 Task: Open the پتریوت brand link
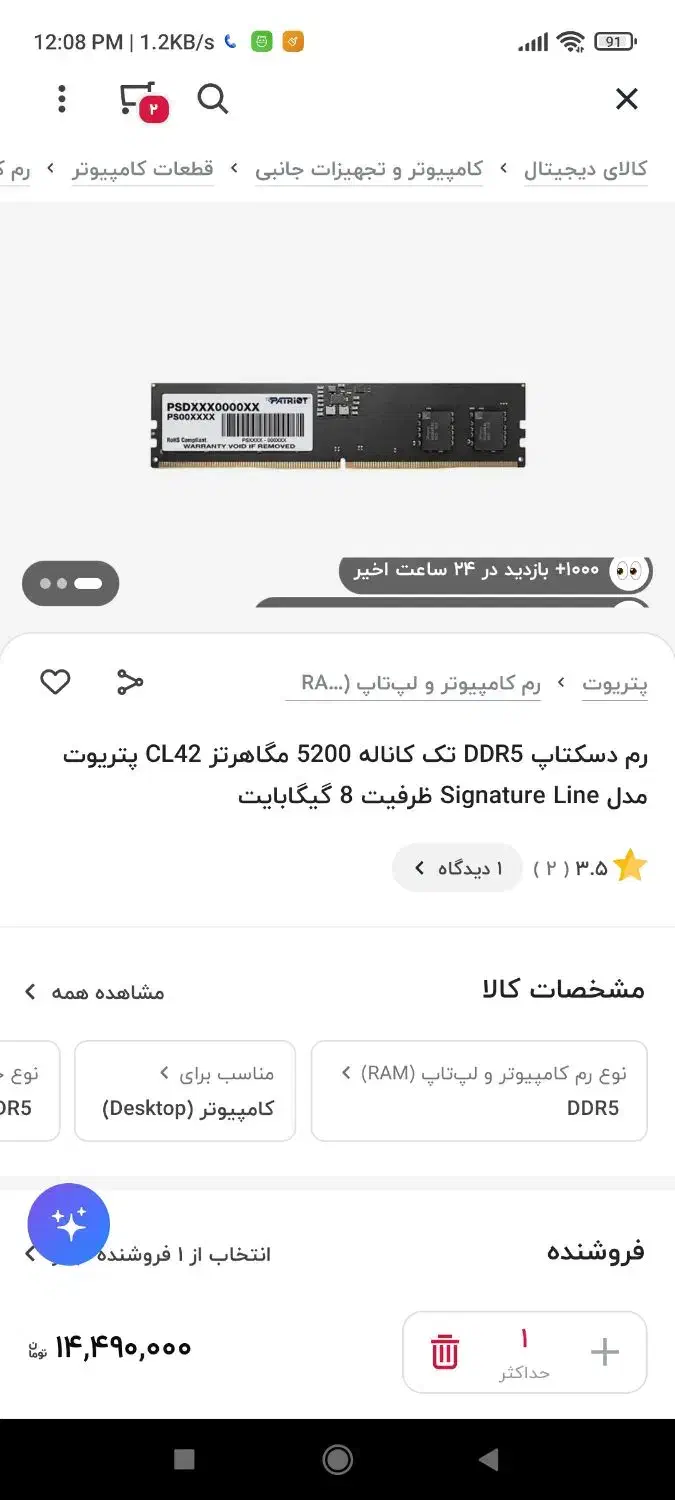pos(615,685)
